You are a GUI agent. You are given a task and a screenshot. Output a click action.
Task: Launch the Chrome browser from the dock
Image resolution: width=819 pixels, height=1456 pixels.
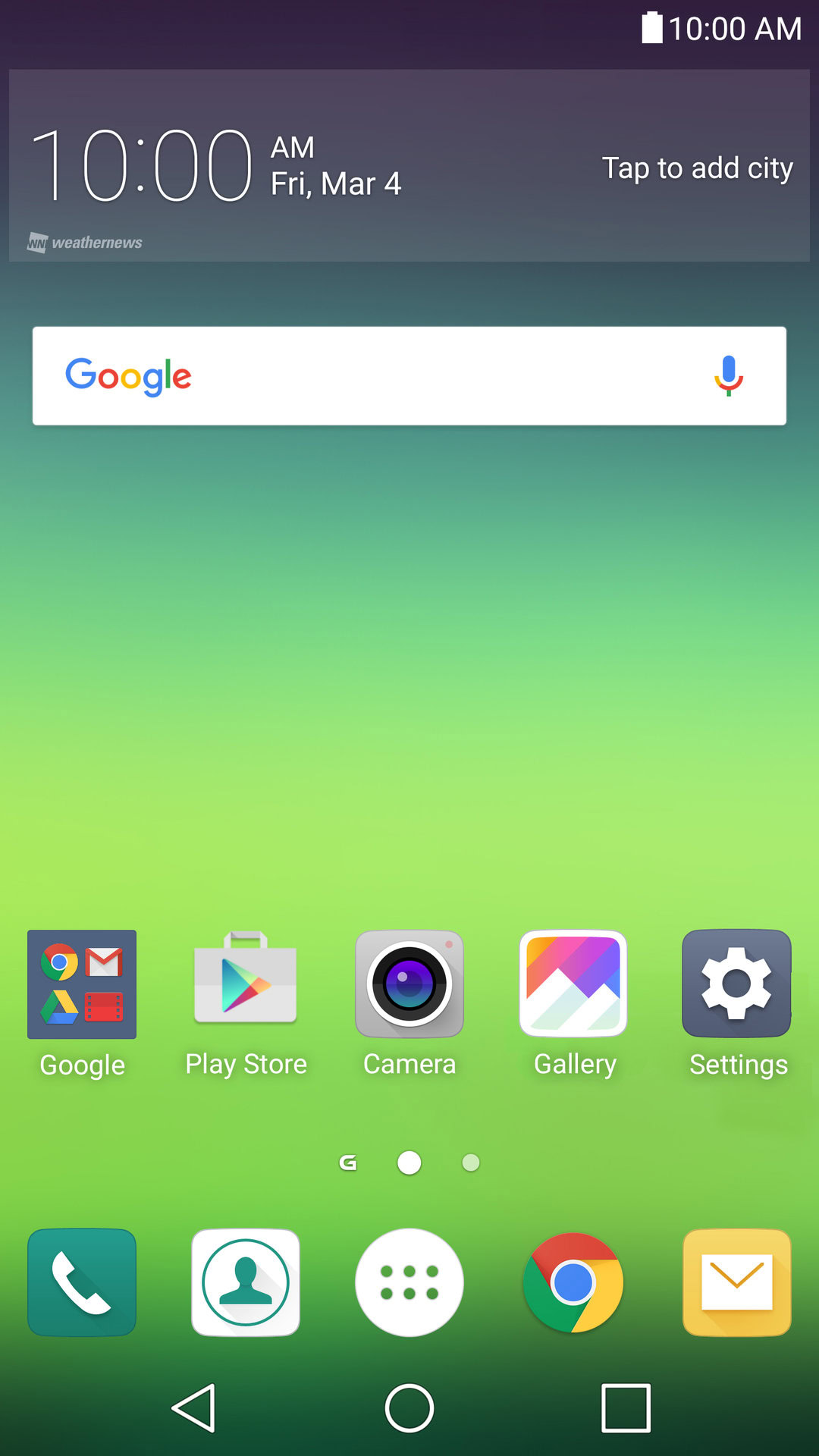(x=573, y=1282)
